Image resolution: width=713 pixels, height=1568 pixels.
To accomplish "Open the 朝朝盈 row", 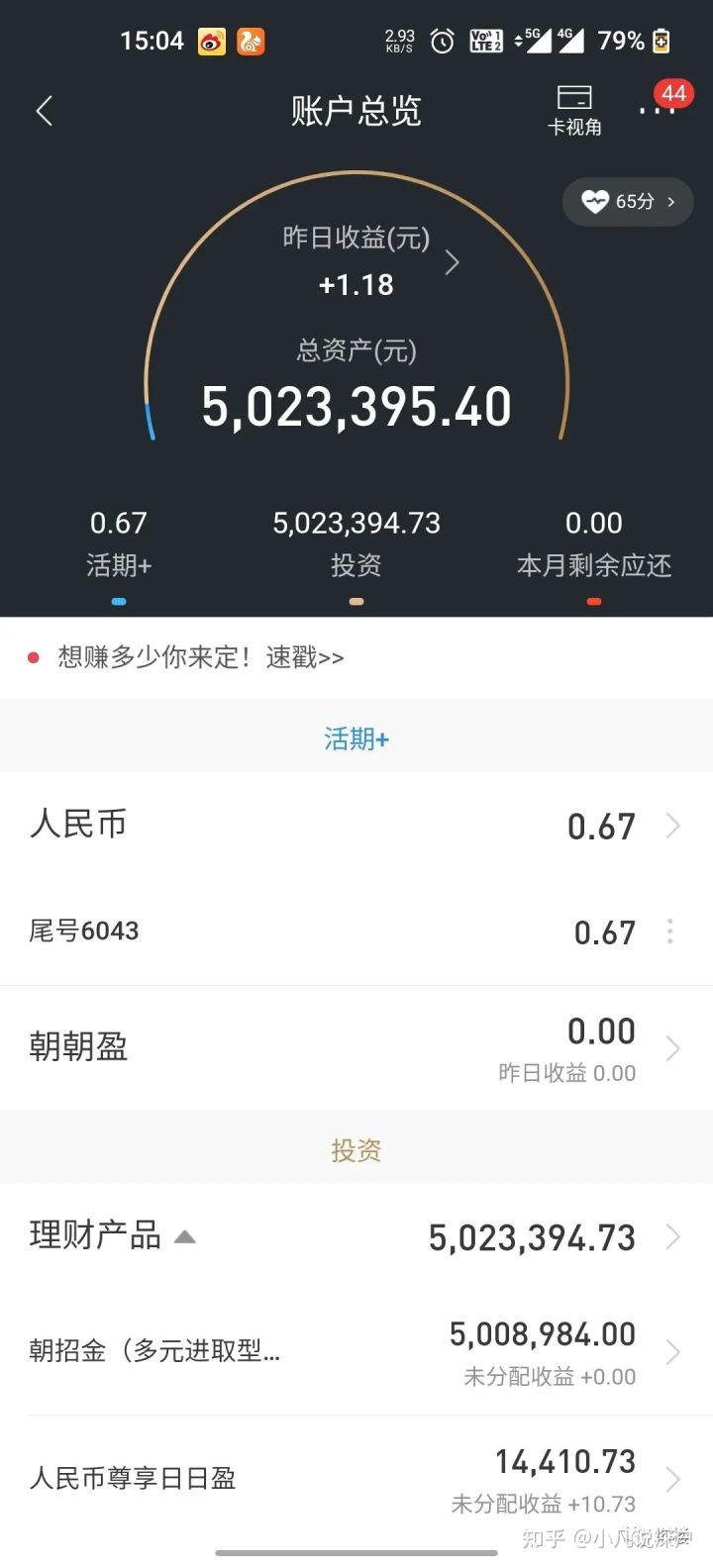I will click(356, 1048).
